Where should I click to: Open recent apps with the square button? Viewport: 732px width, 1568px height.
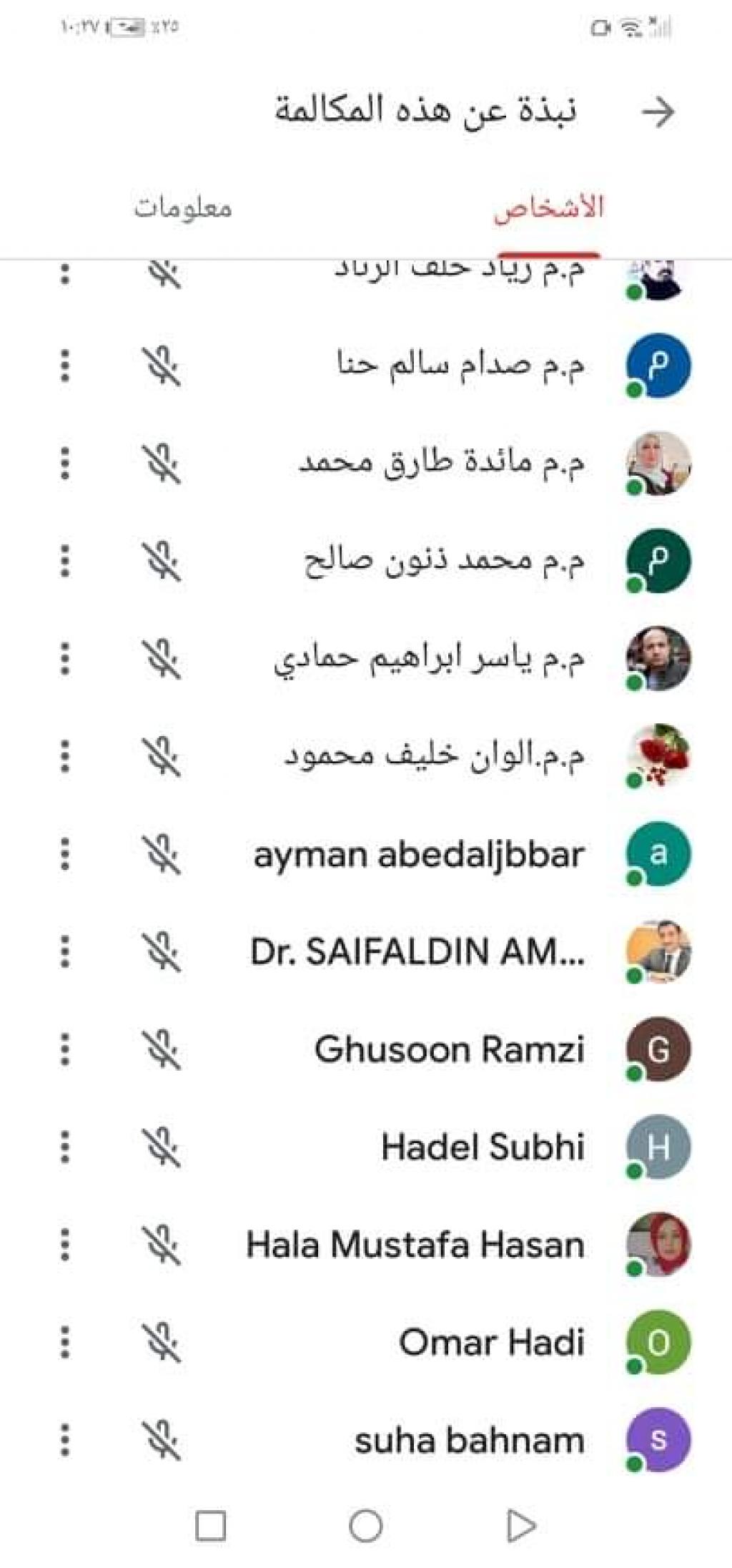(211, 1526)
